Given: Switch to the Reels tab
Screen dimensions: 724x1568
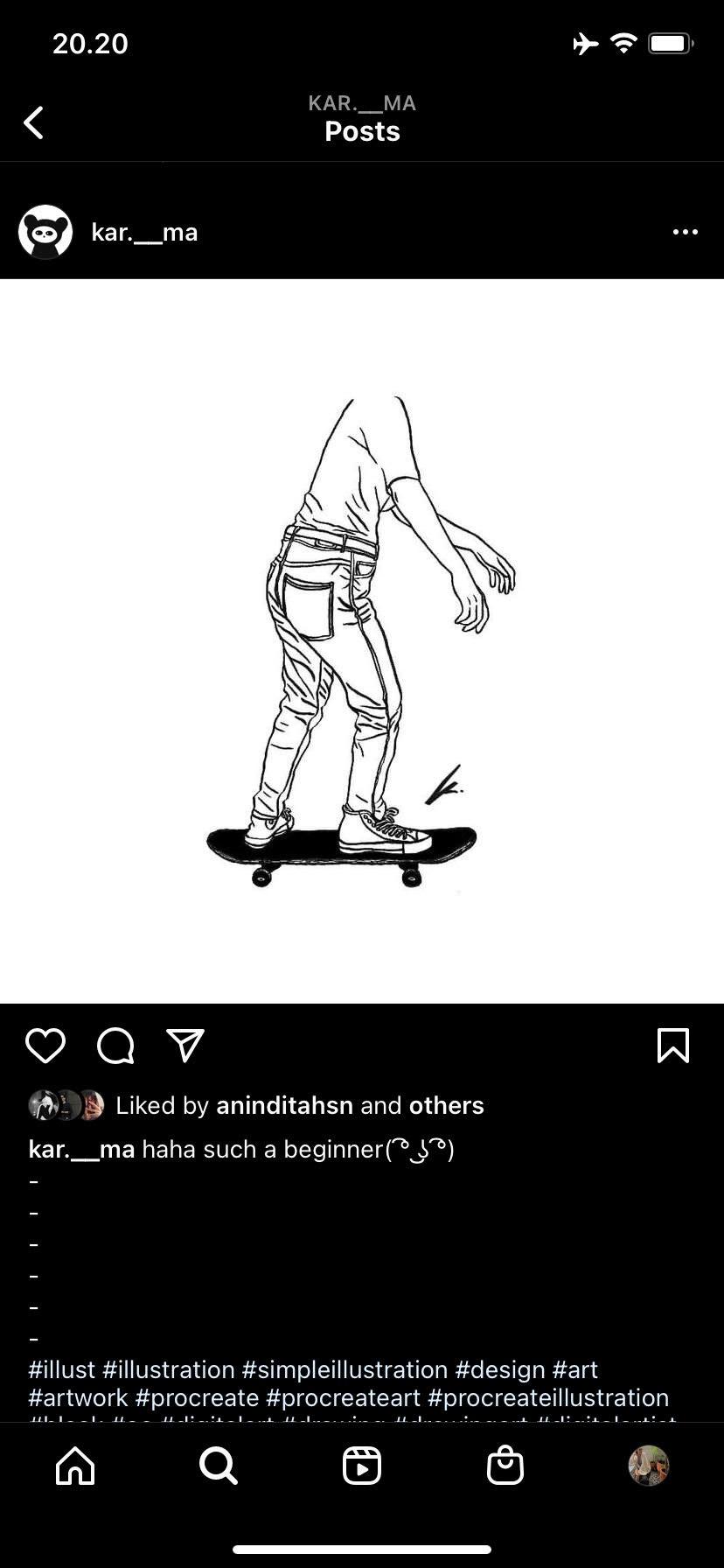Looking at the screenshot, I should pos(362,1466).
